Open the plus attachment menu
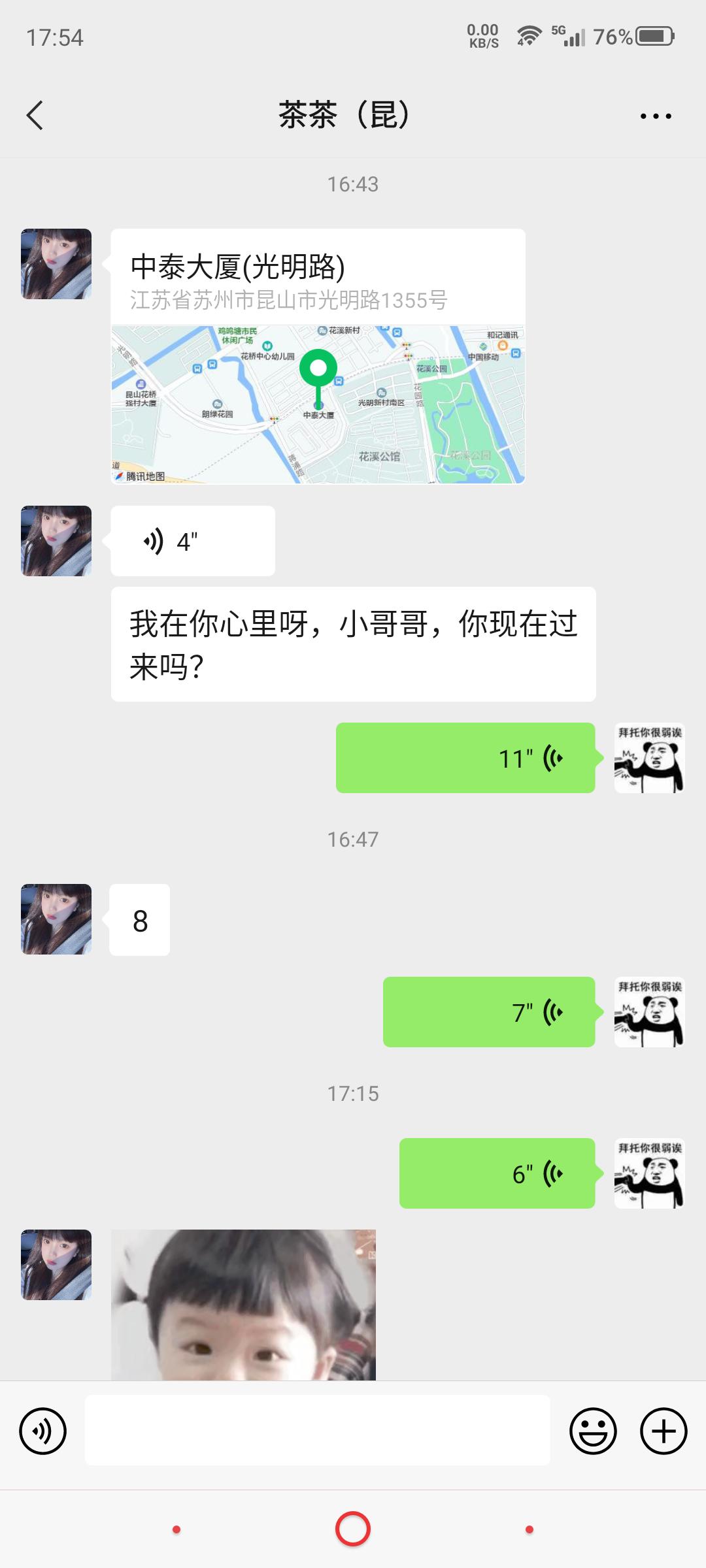The image size is (706, 1568). [x=663, y=1431]
